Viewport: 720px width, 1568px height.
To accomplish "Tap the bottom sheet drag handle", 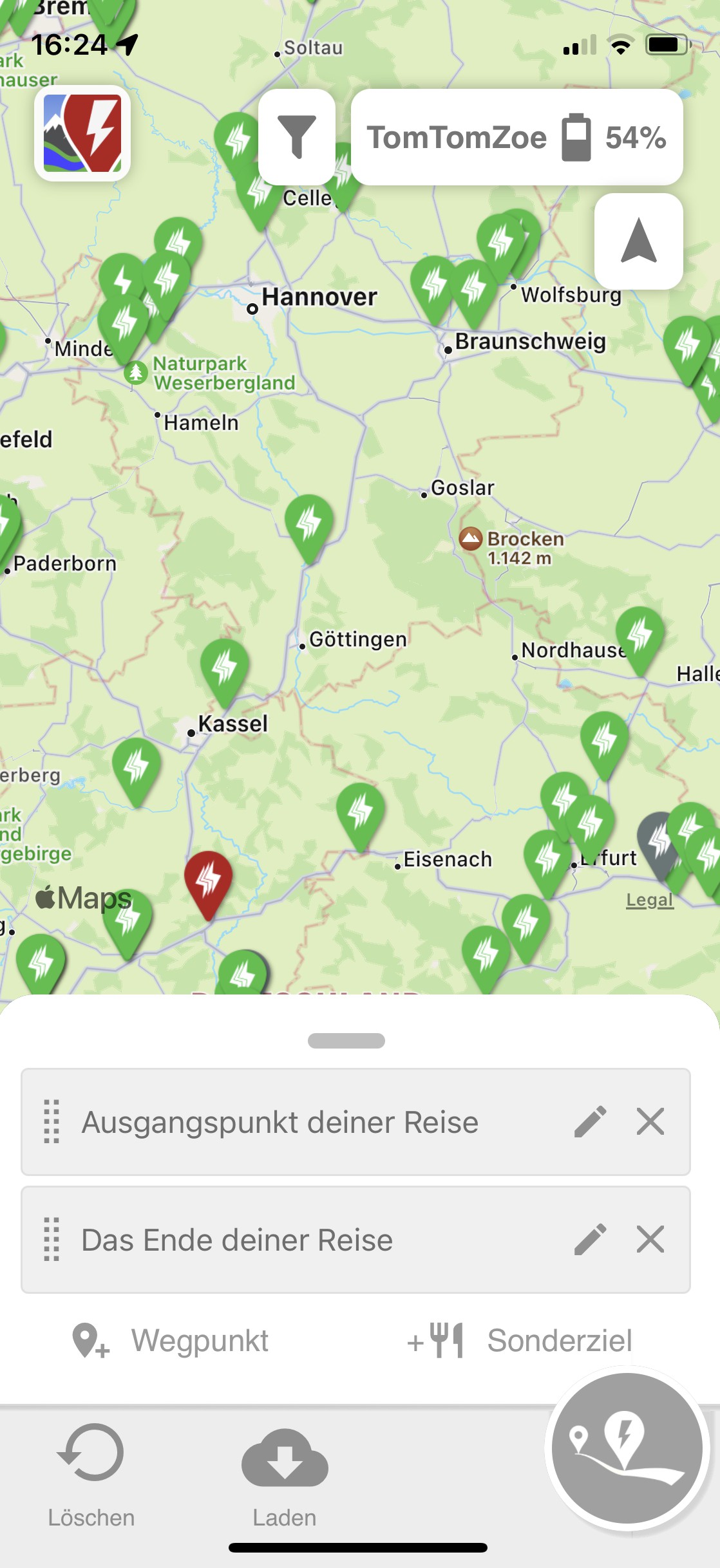I will [346, 1041].
